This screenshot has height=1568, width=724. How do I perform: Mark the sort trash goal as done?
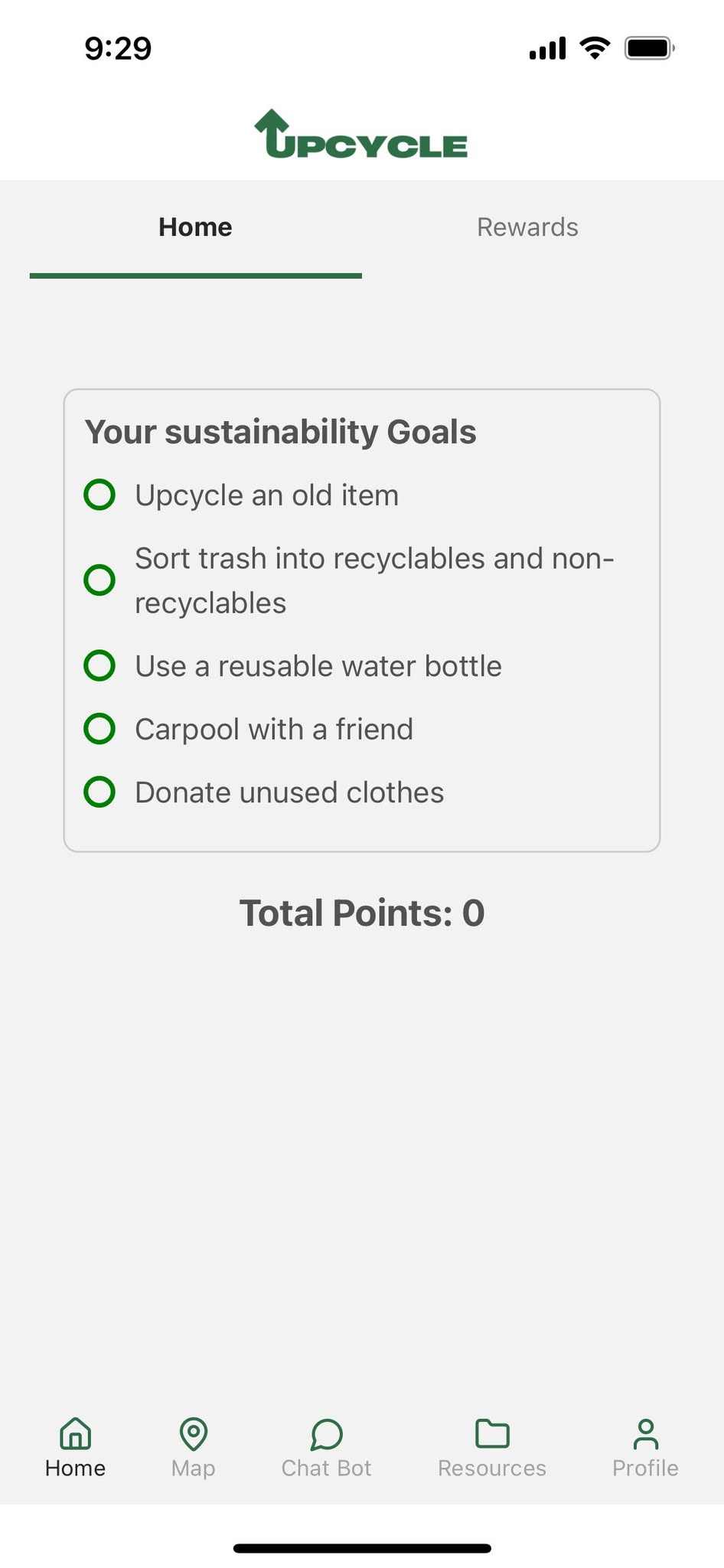pyautogui.click(x=99, y=580)
